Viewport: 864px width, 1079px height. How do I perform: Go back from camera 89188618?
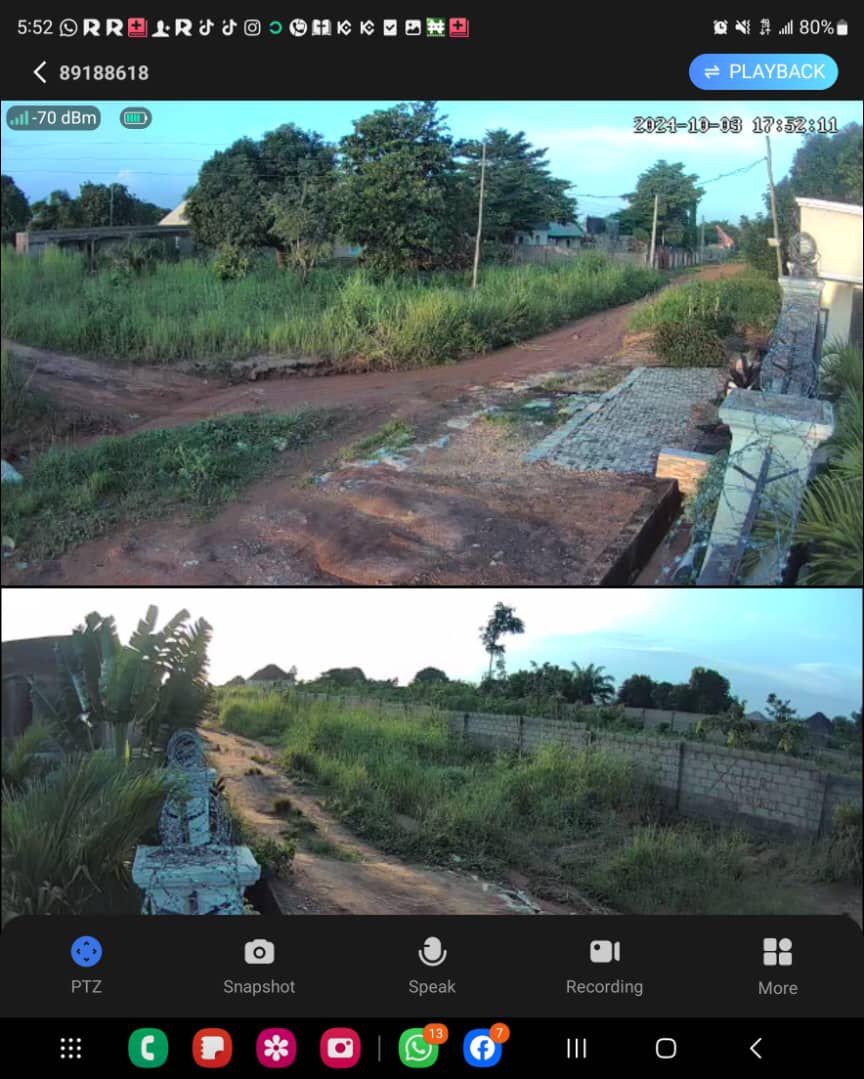click(40, 72)
